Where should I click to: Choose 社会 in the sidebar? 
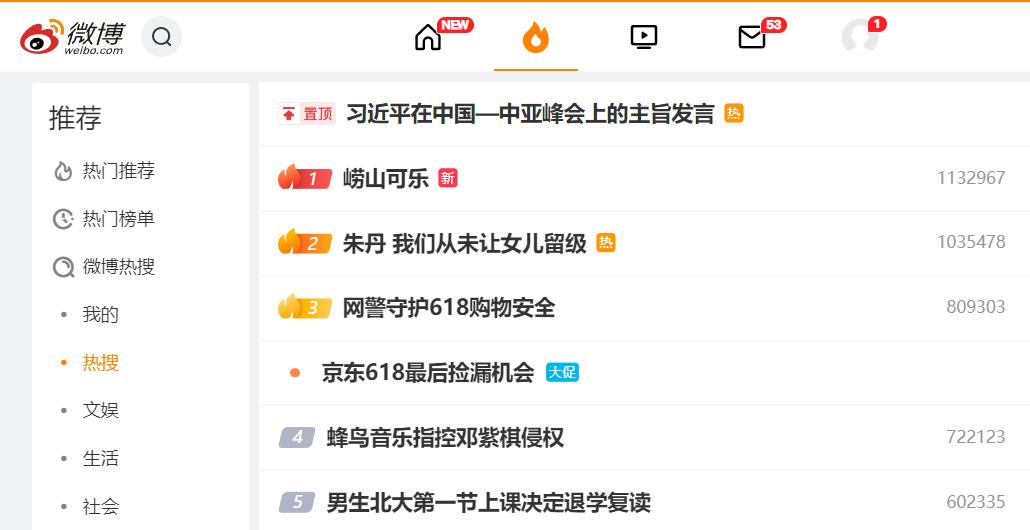101,506
